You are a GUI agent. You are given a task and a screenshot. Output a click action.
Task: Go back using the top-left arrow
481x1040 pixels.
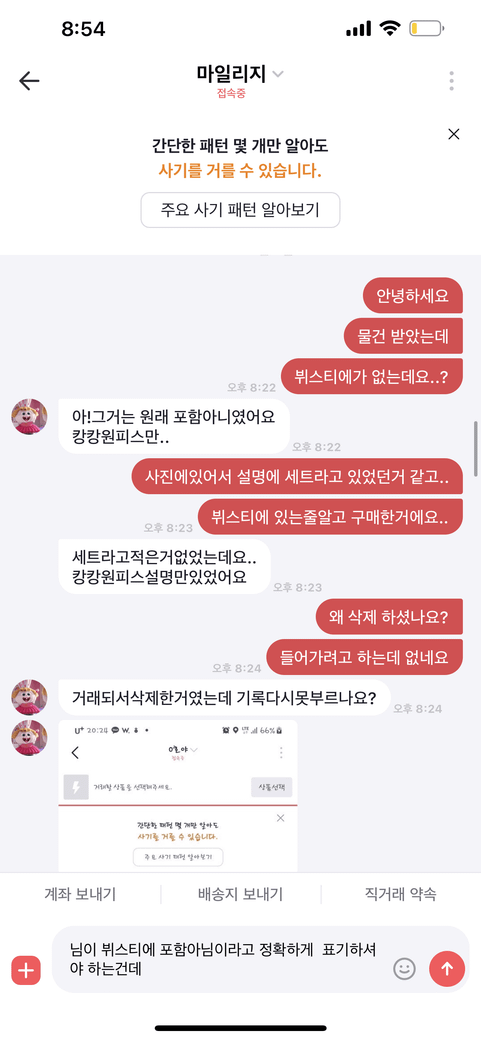(x=29, y=81)
